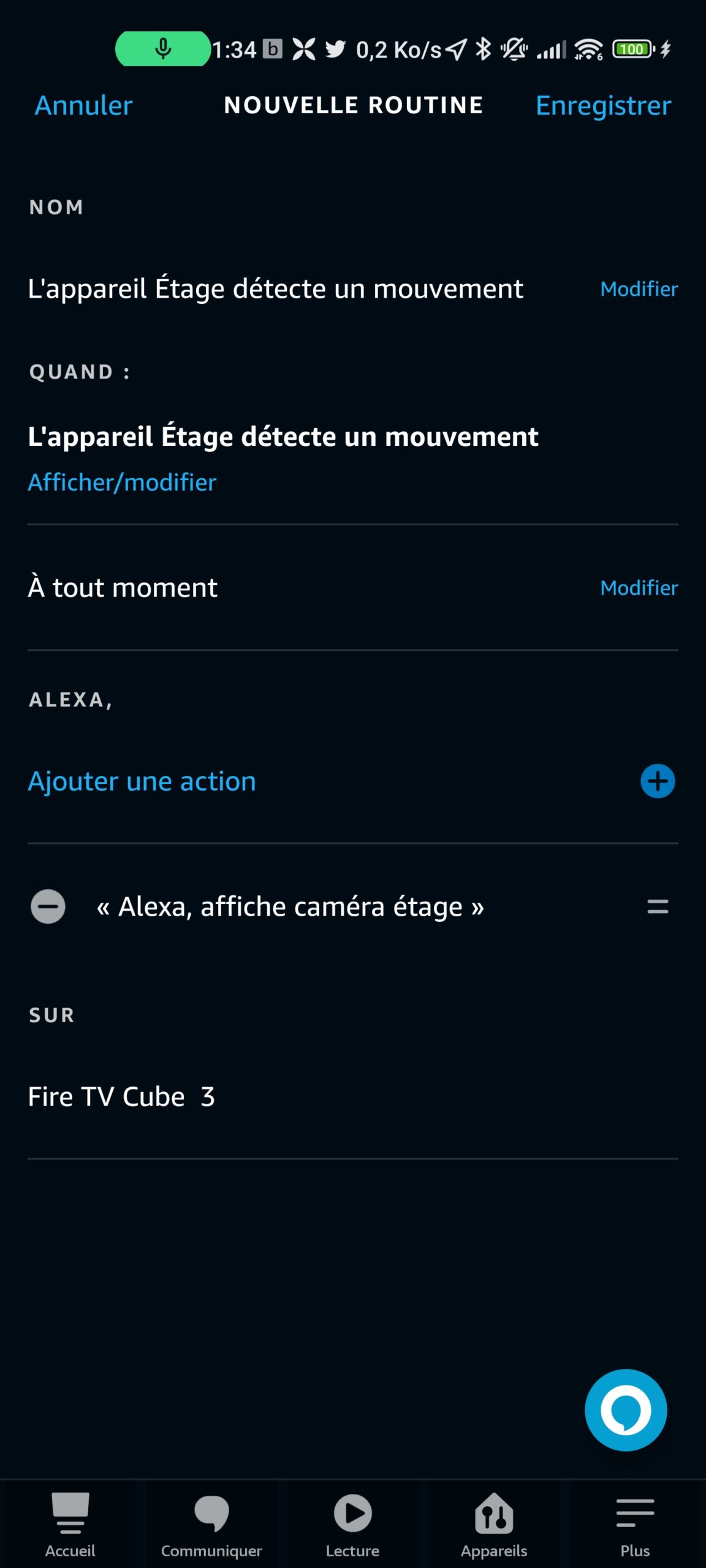Open the Alexa, affiche caméra étage action

point(290,907)
